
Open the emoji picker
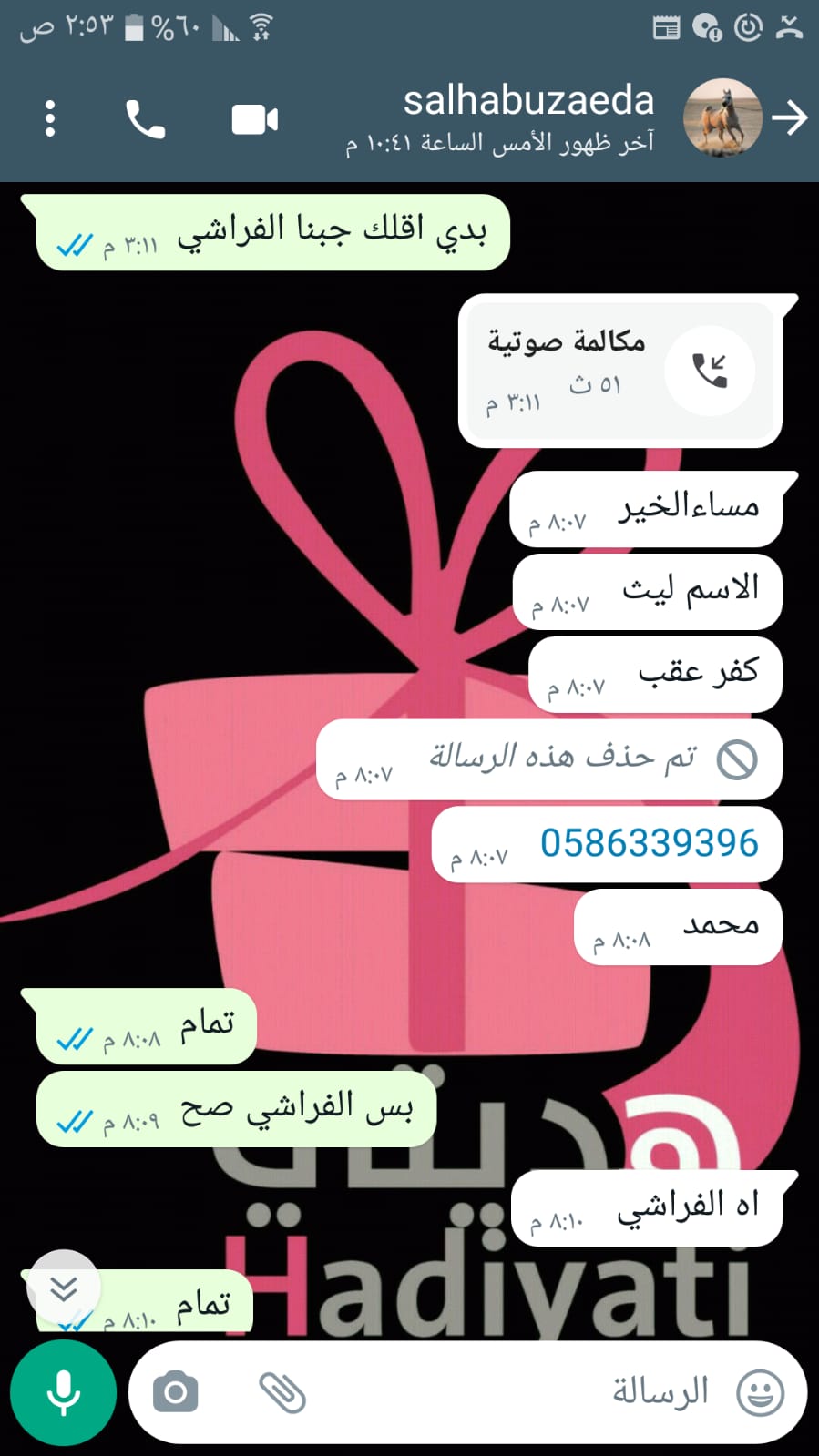760,1393
